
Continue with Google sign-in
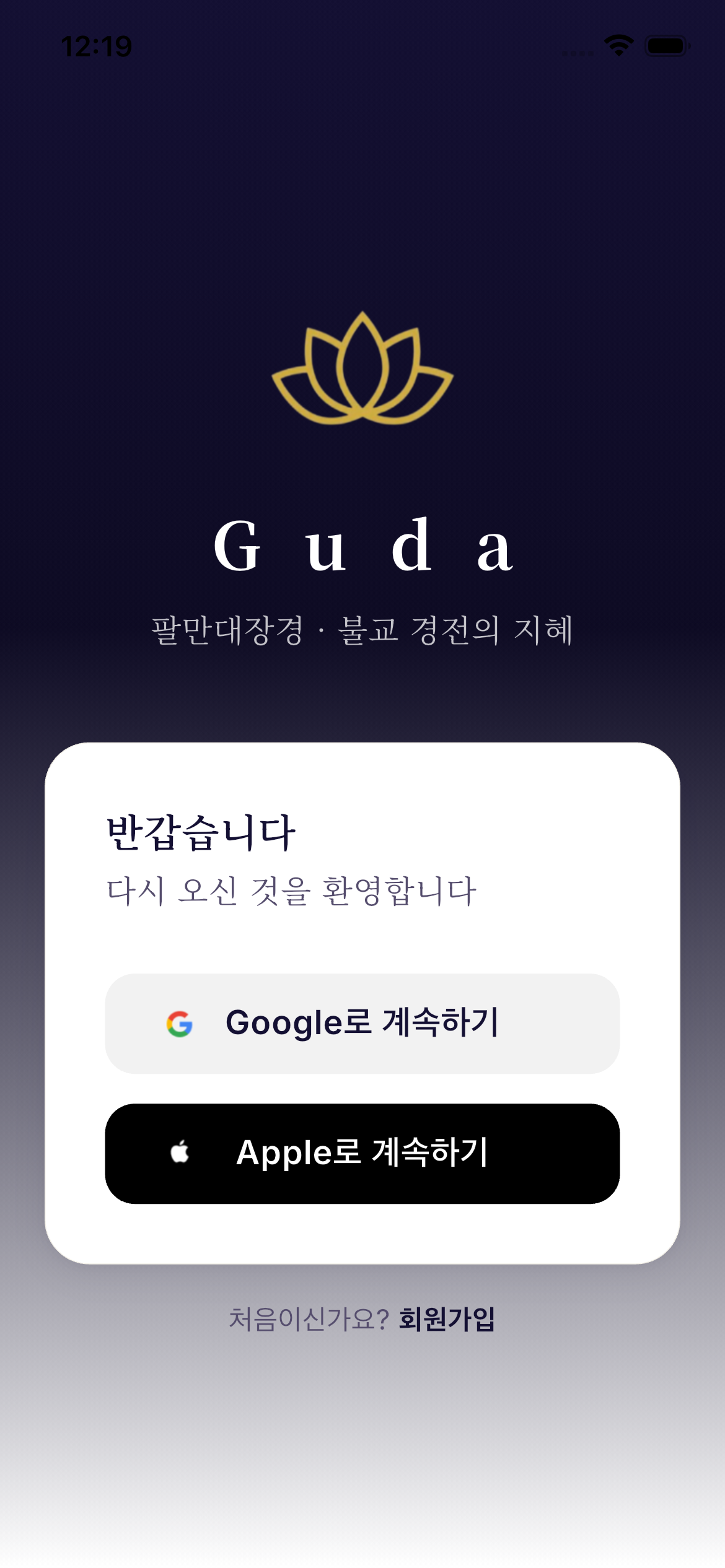click(362, 1023)
